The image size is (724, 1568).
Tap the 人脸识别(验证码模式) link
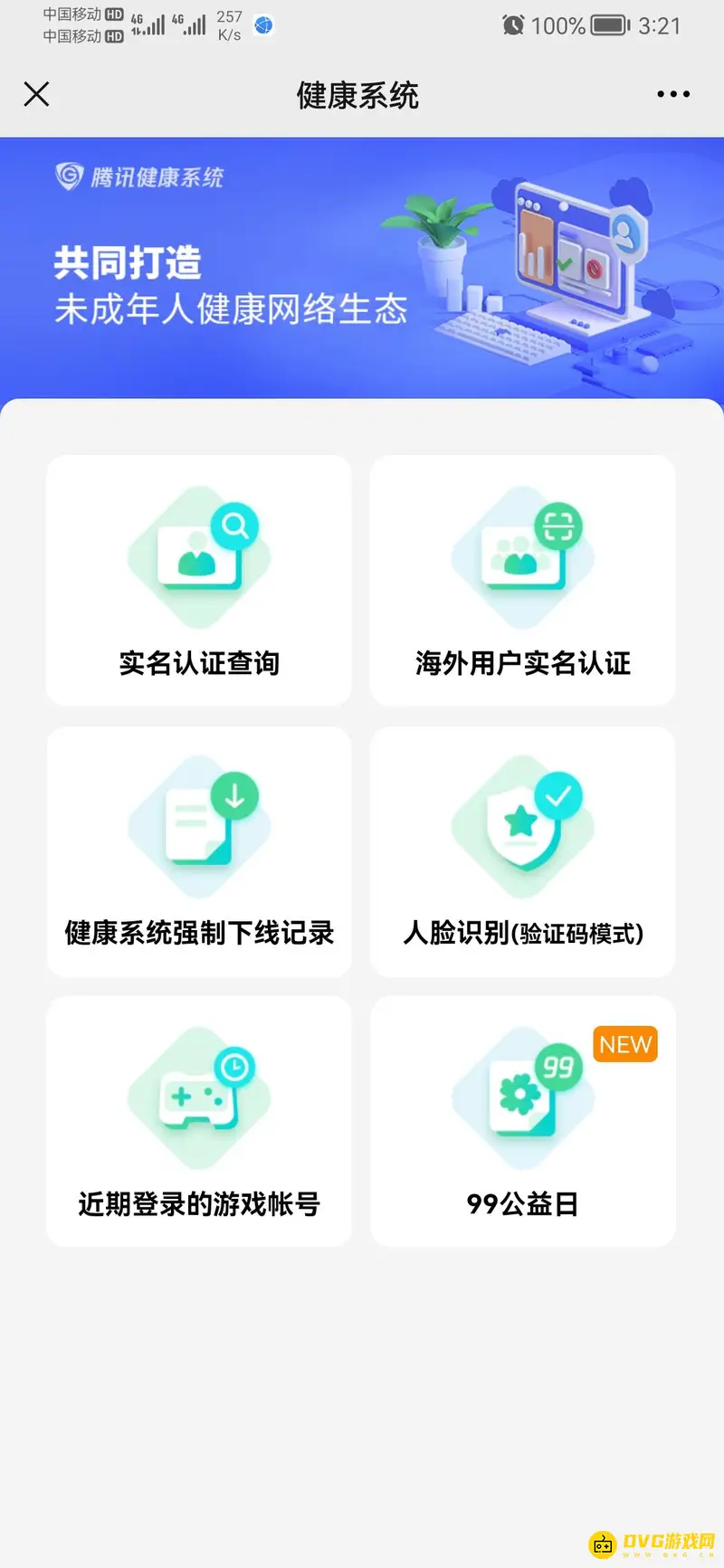(522, 935)
